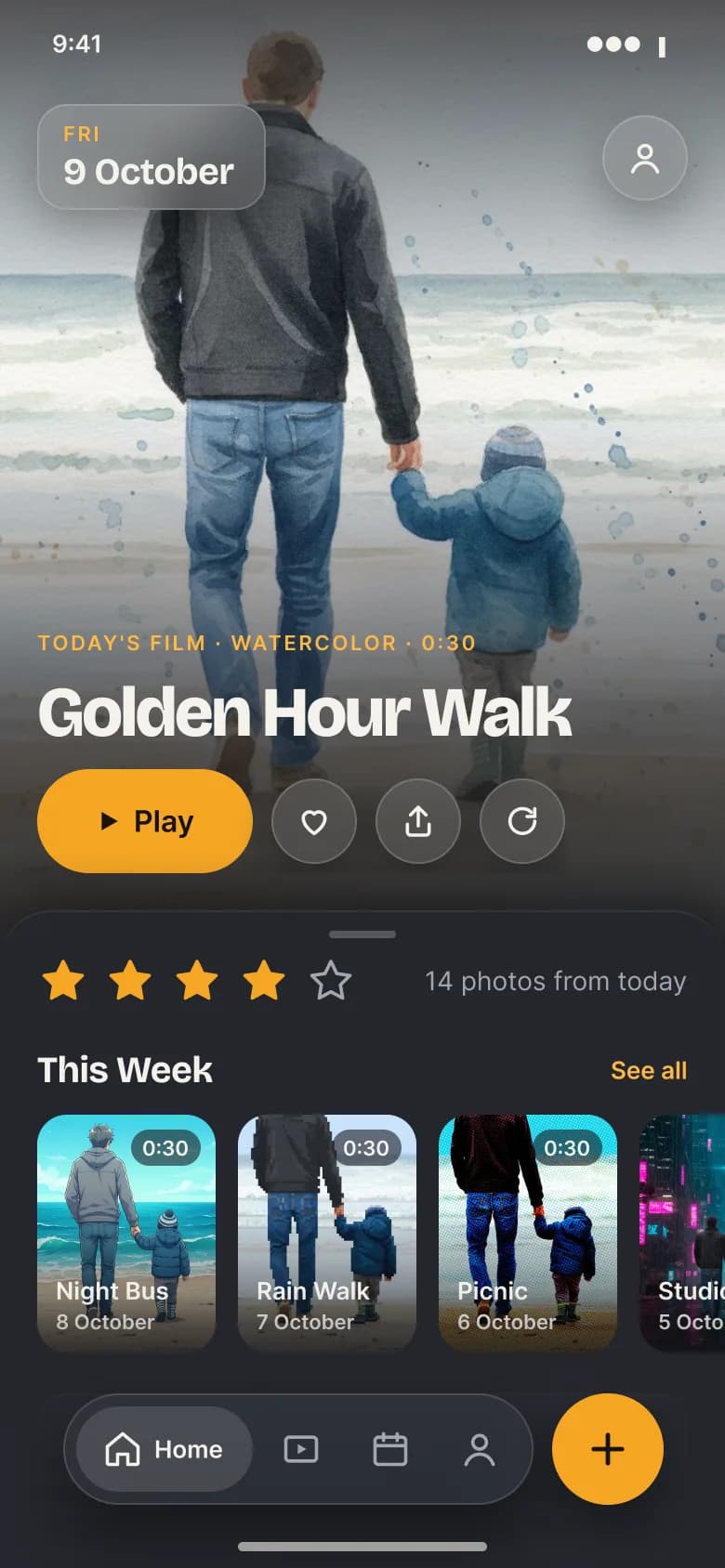Open the profile icon at top right
The height and width of the screenshot is (1568, 725).
645,158
